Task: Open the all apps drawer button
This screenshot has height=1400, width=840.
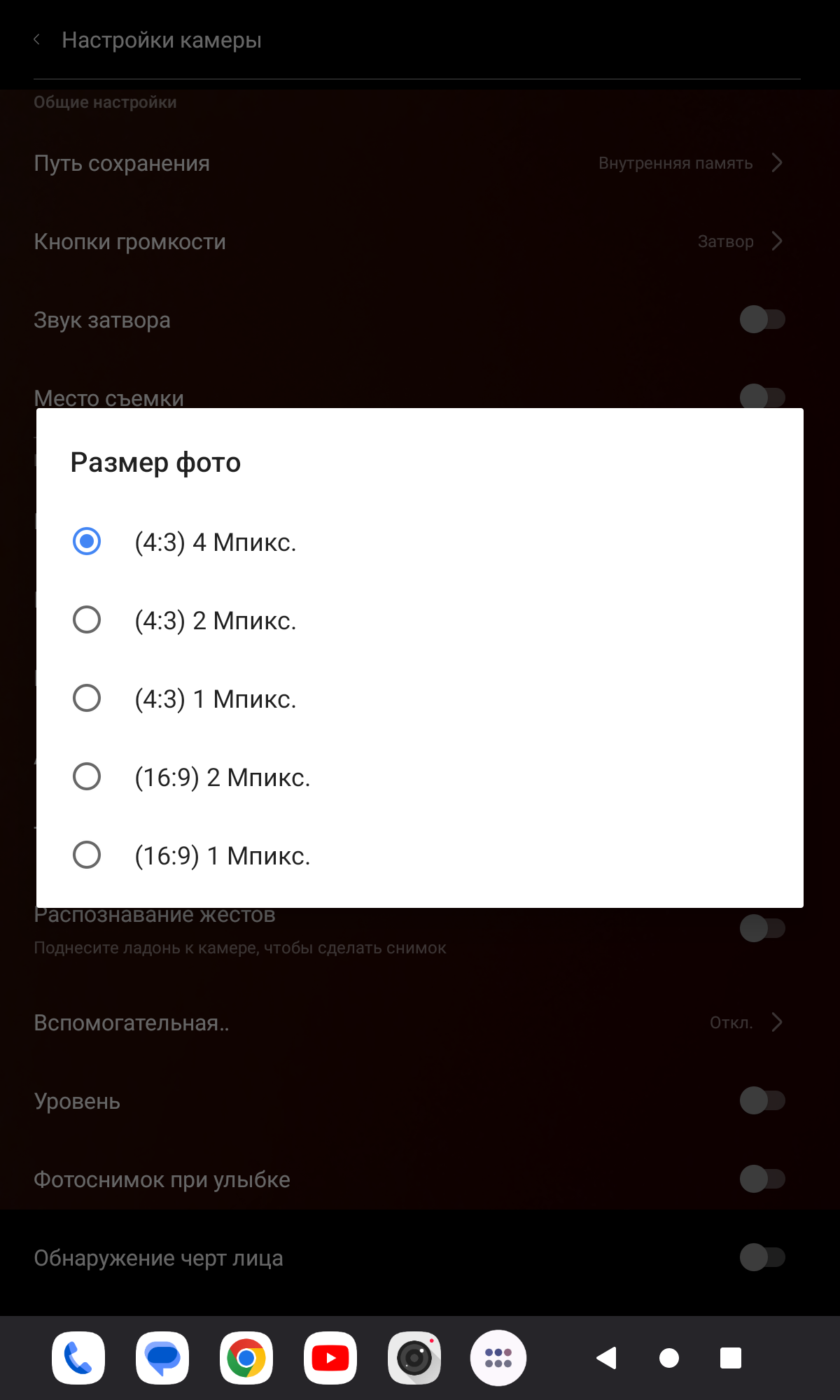Action: (x=498, y=1358)
